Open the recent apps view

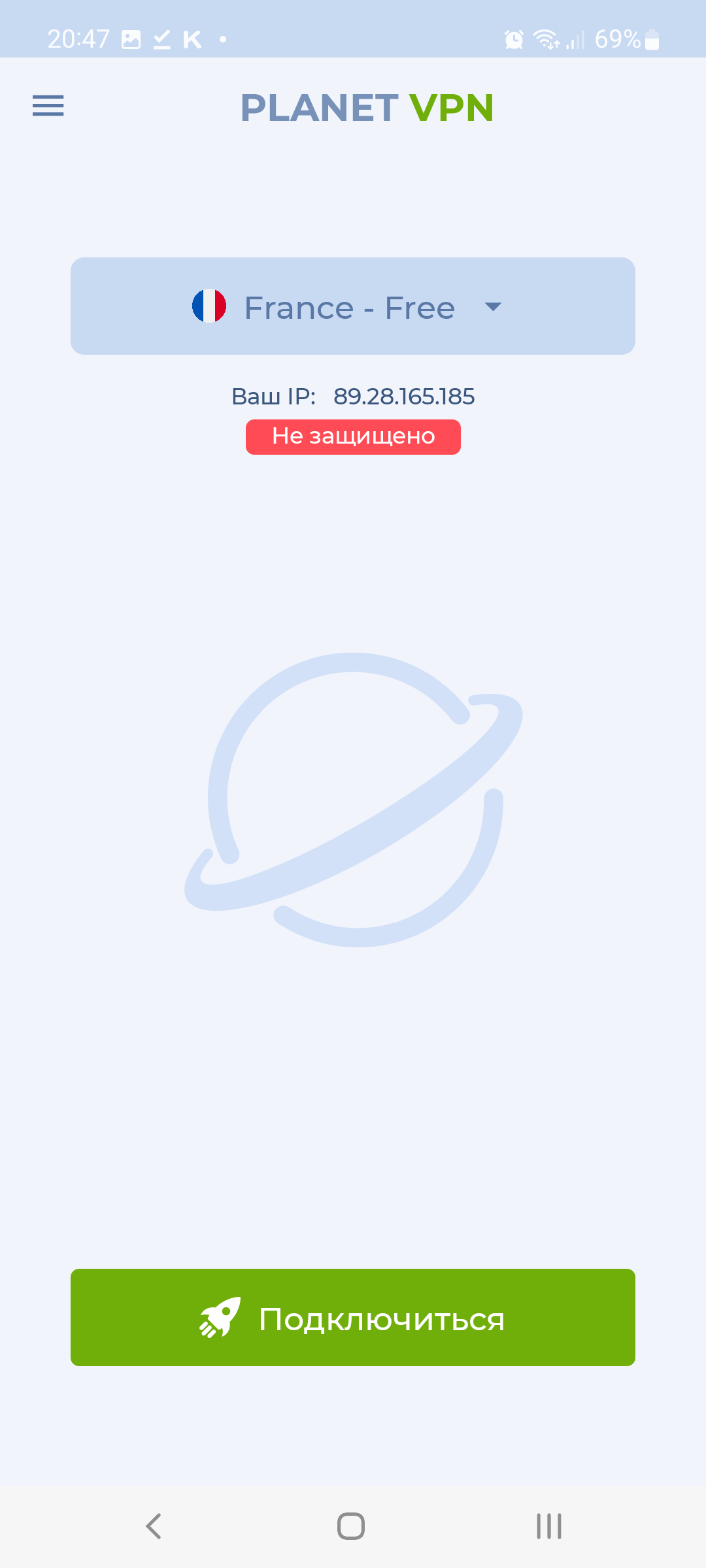[549, 1526]
